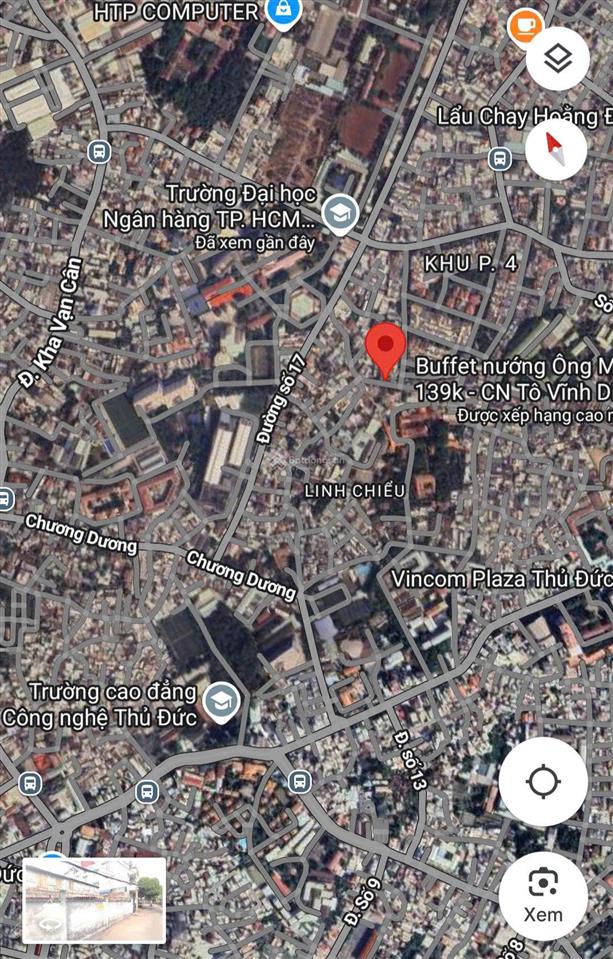Select the bus stop near Lẩu Chay Hoằng
The image size is (613, 959).
[500, 158]
